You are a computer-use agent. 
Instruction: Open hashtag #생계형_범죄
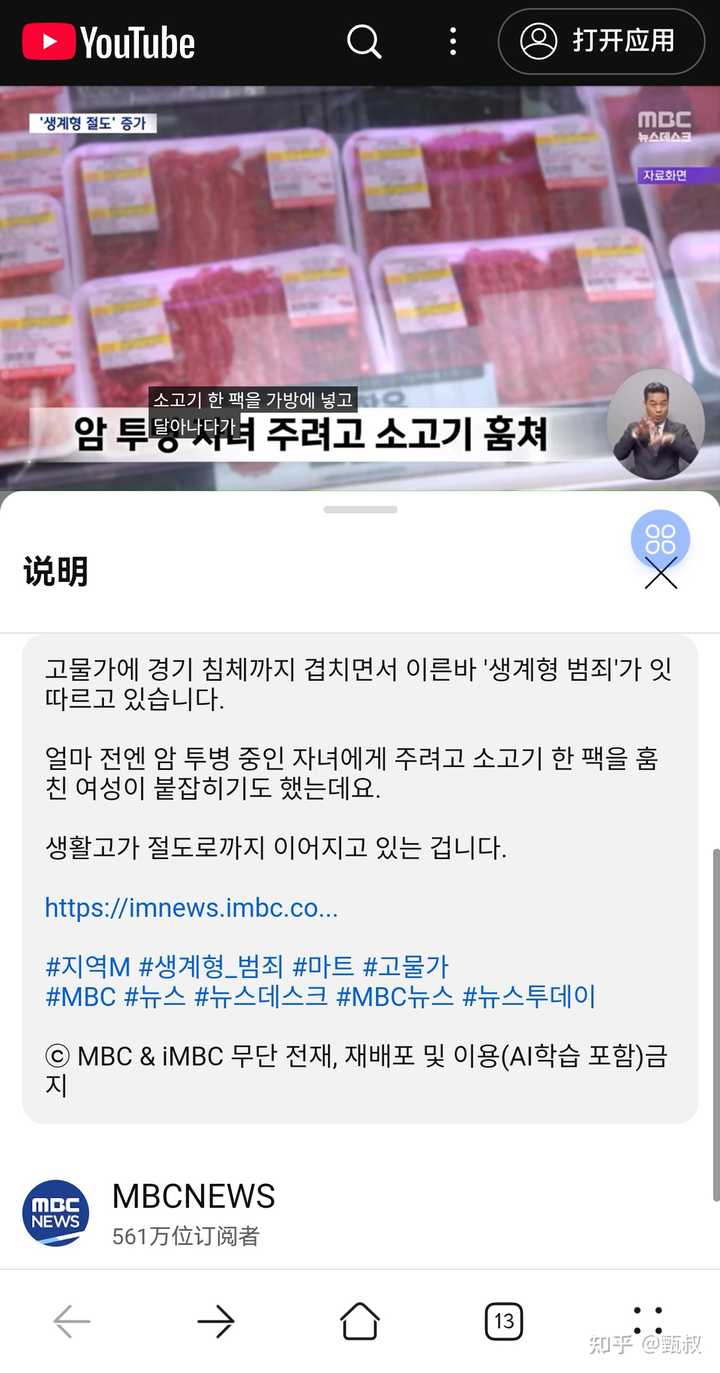[211, 967]
